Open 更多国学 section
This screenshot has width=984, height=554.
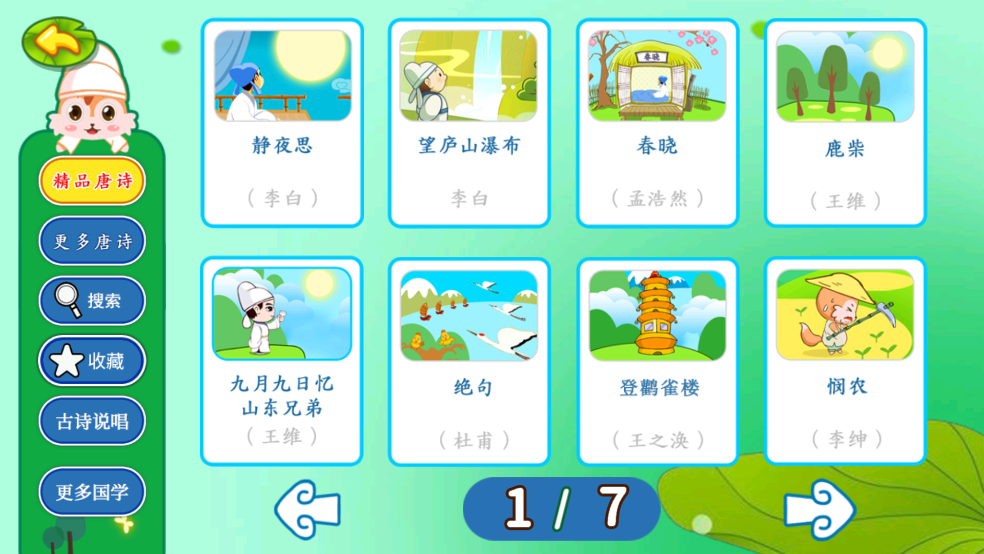92,492
